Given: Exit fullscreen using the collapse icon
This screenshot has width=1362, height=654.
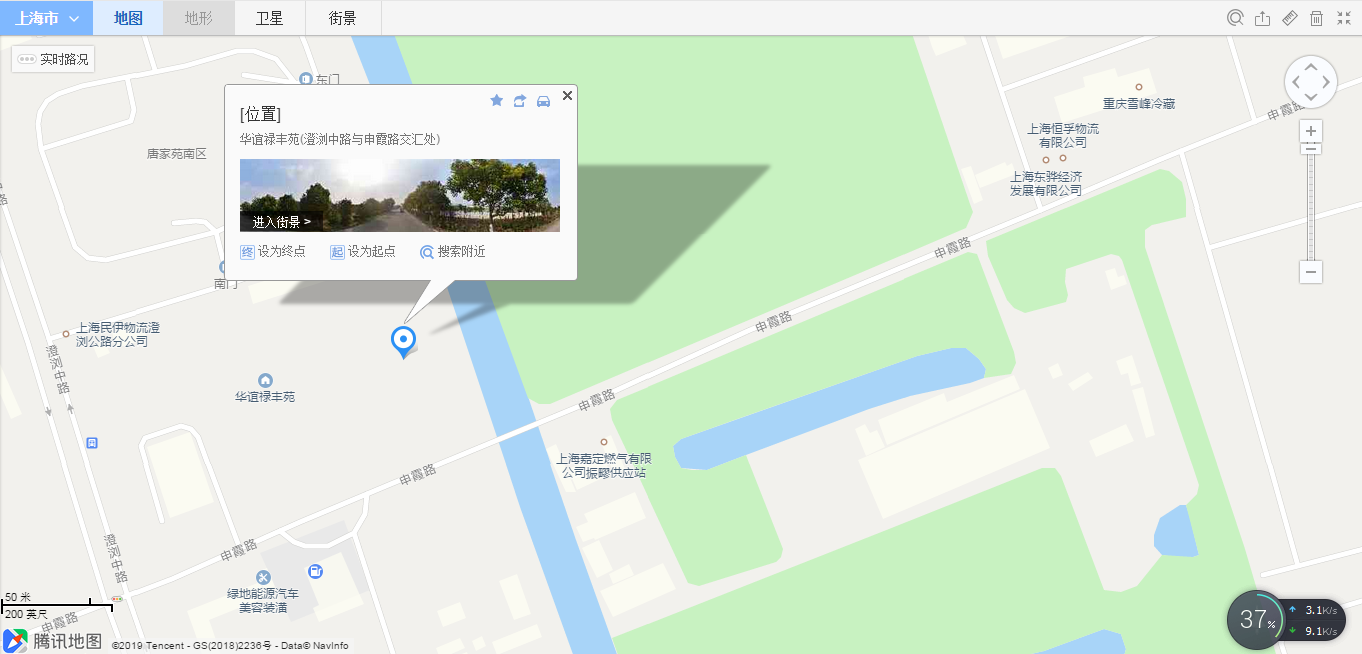Looking at the screenshot, I should [1343, 18].
